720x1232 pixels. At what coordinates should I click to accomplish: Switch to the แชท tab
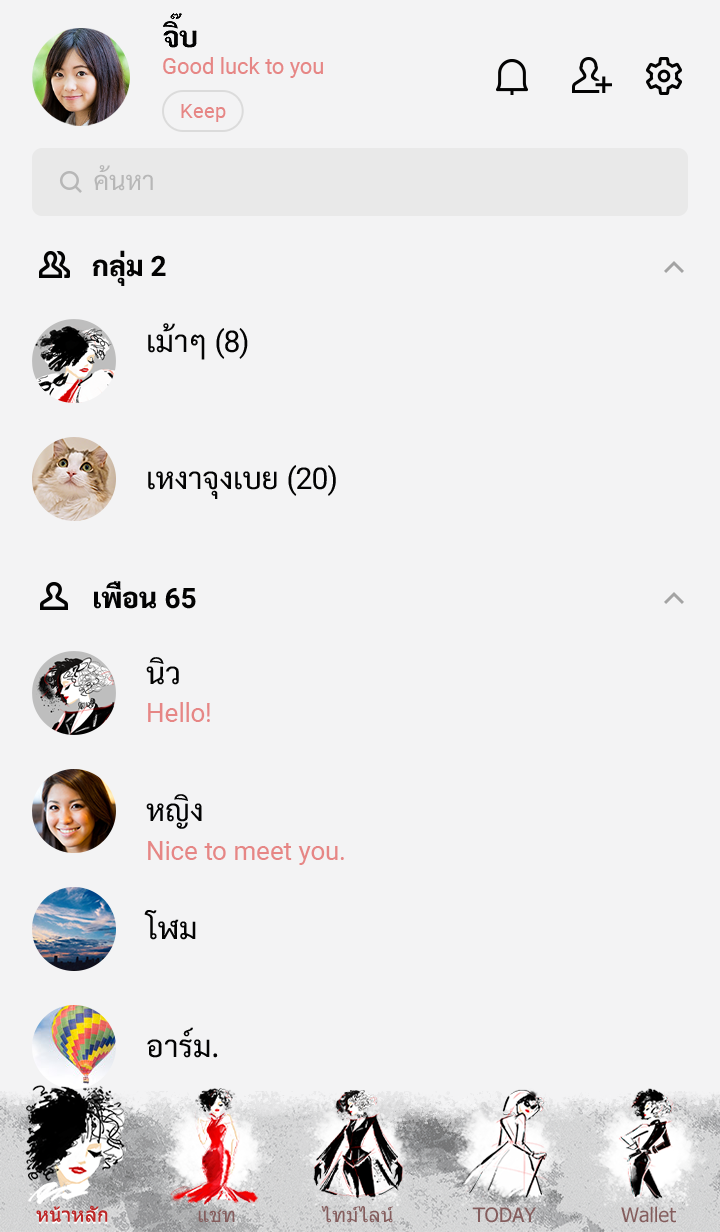[216, 1160]
